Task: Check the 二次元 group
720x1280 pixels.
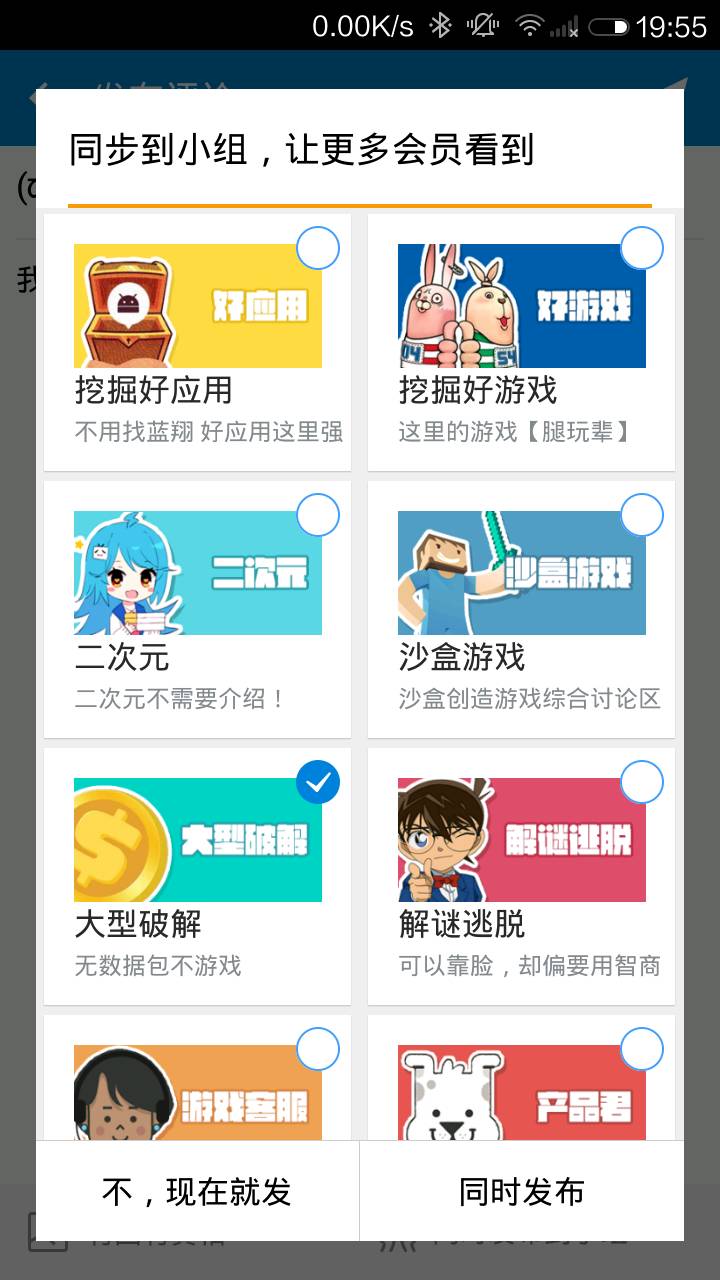Action: [318, 515]
